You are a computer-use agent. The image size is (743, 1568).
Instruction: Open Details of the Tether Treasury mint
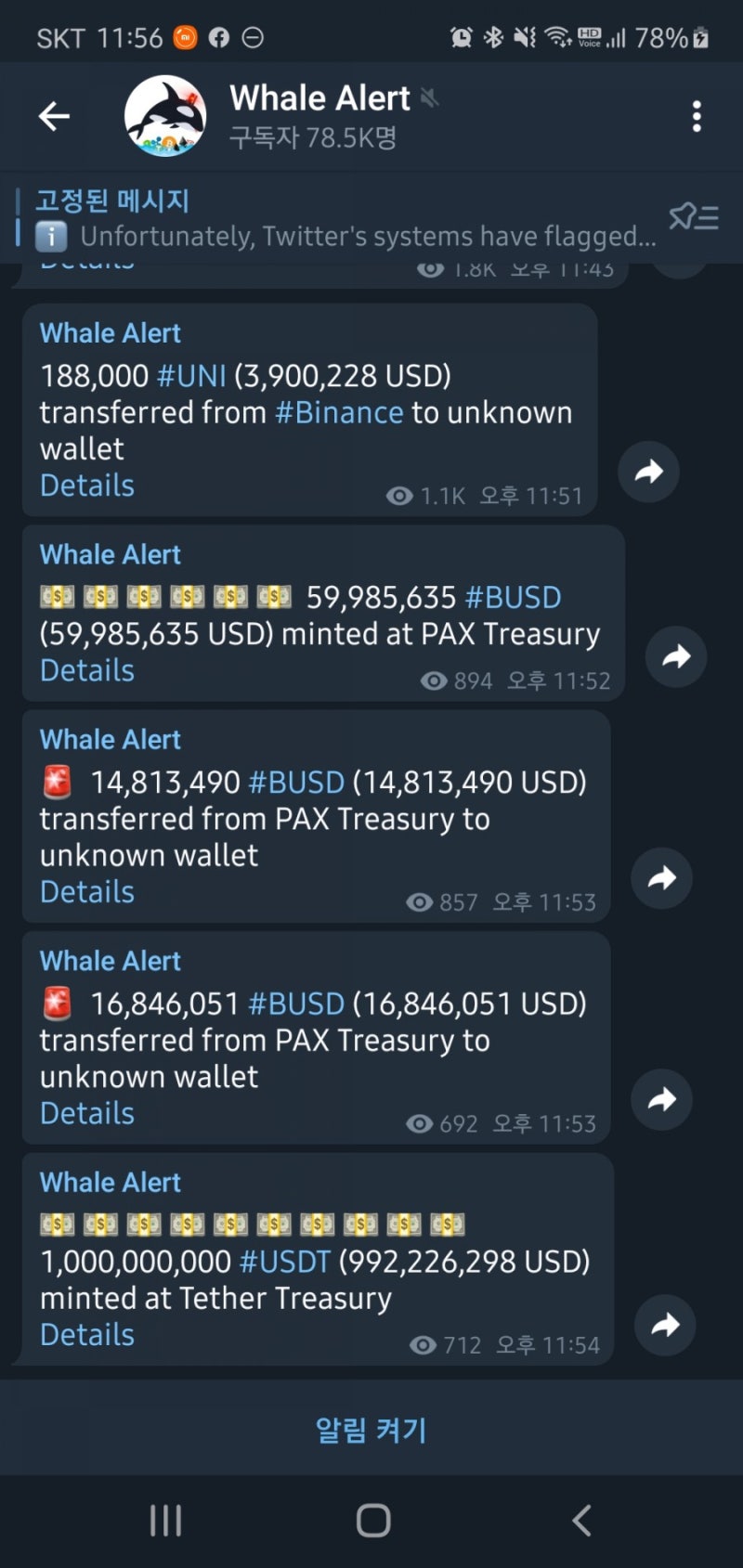click(x=86, y=1334)
